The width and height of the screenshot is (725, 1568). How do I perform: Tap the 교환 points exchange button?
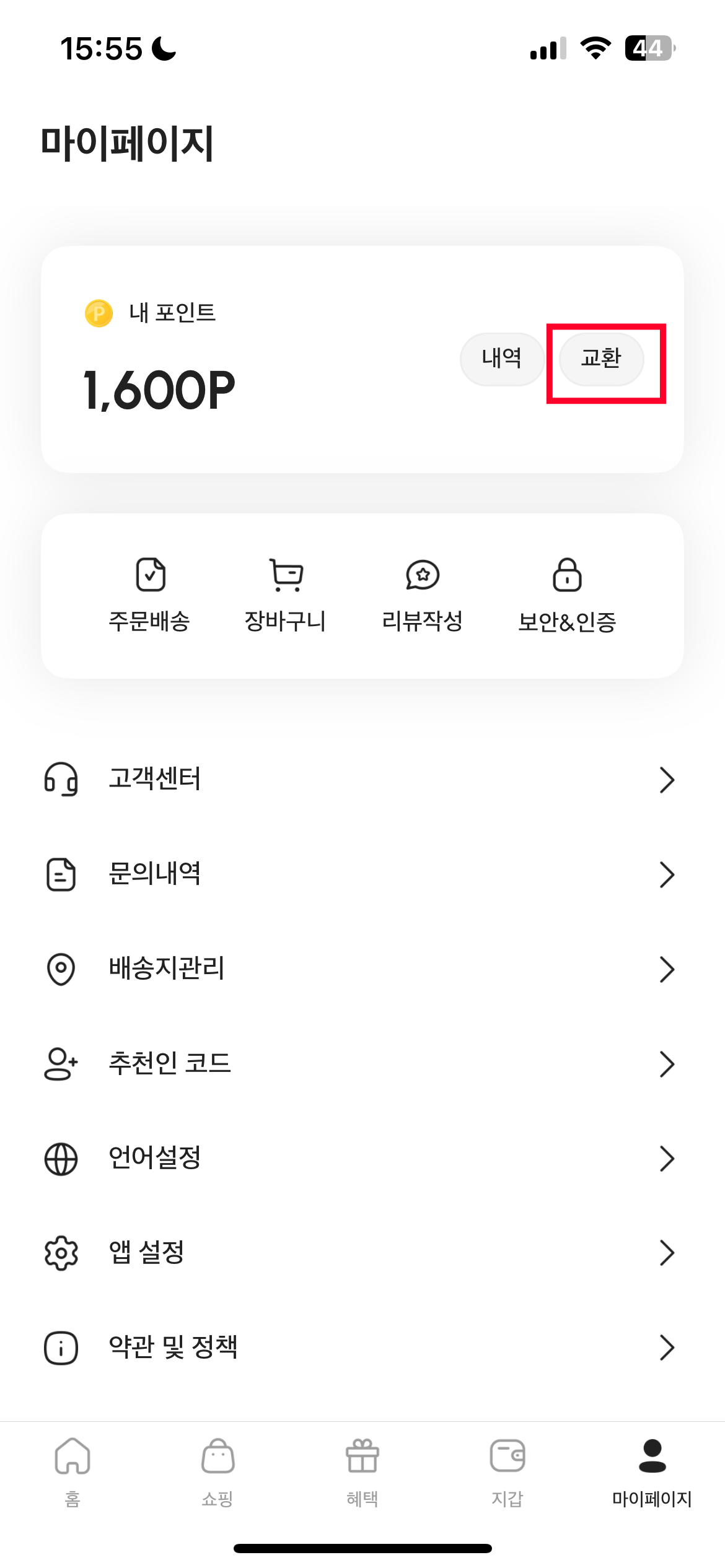[x=601, y=359]
